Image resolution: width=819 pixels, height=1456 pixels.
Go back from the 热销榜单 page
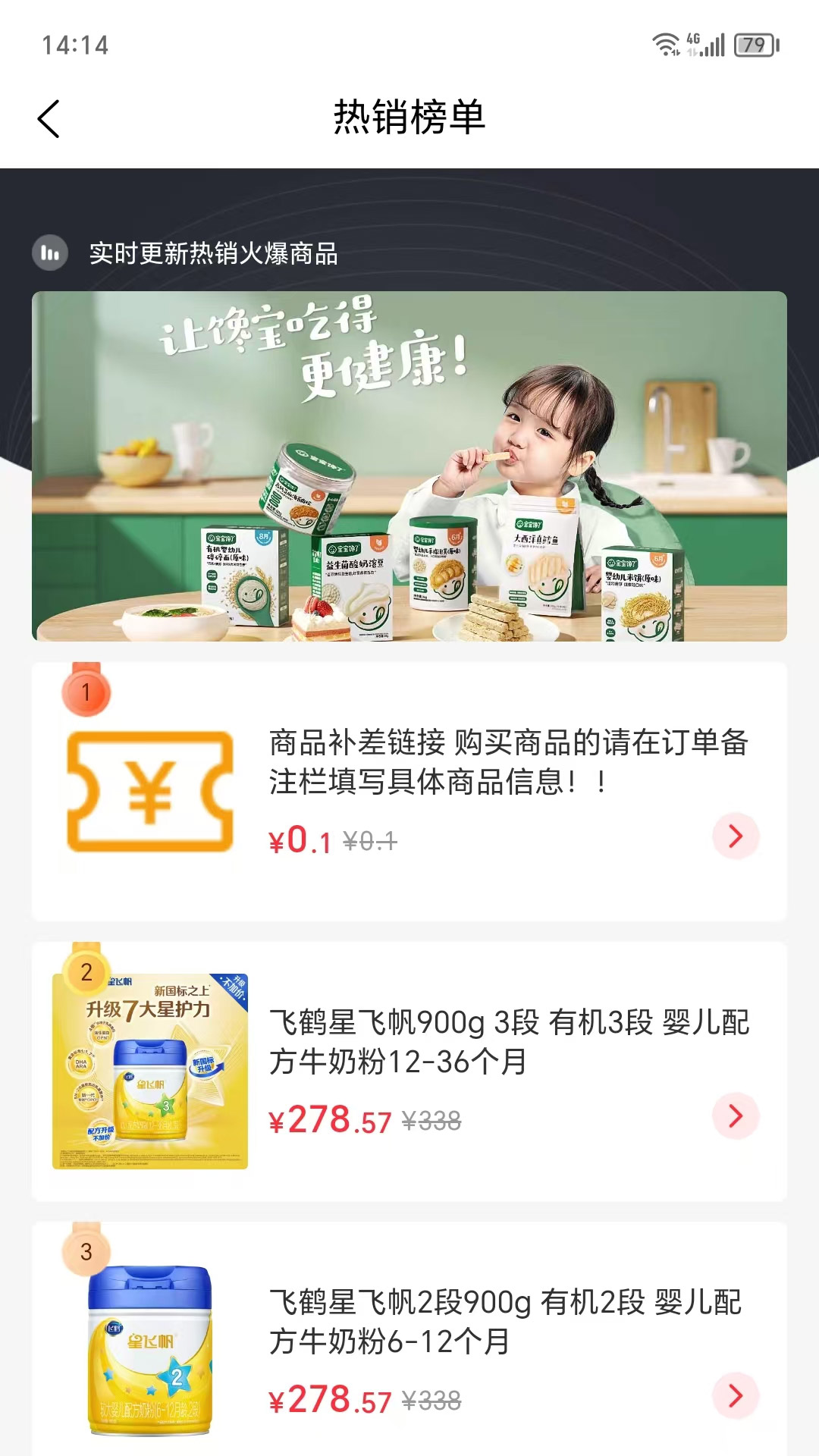pyautogui.click(x=49, y=119)
